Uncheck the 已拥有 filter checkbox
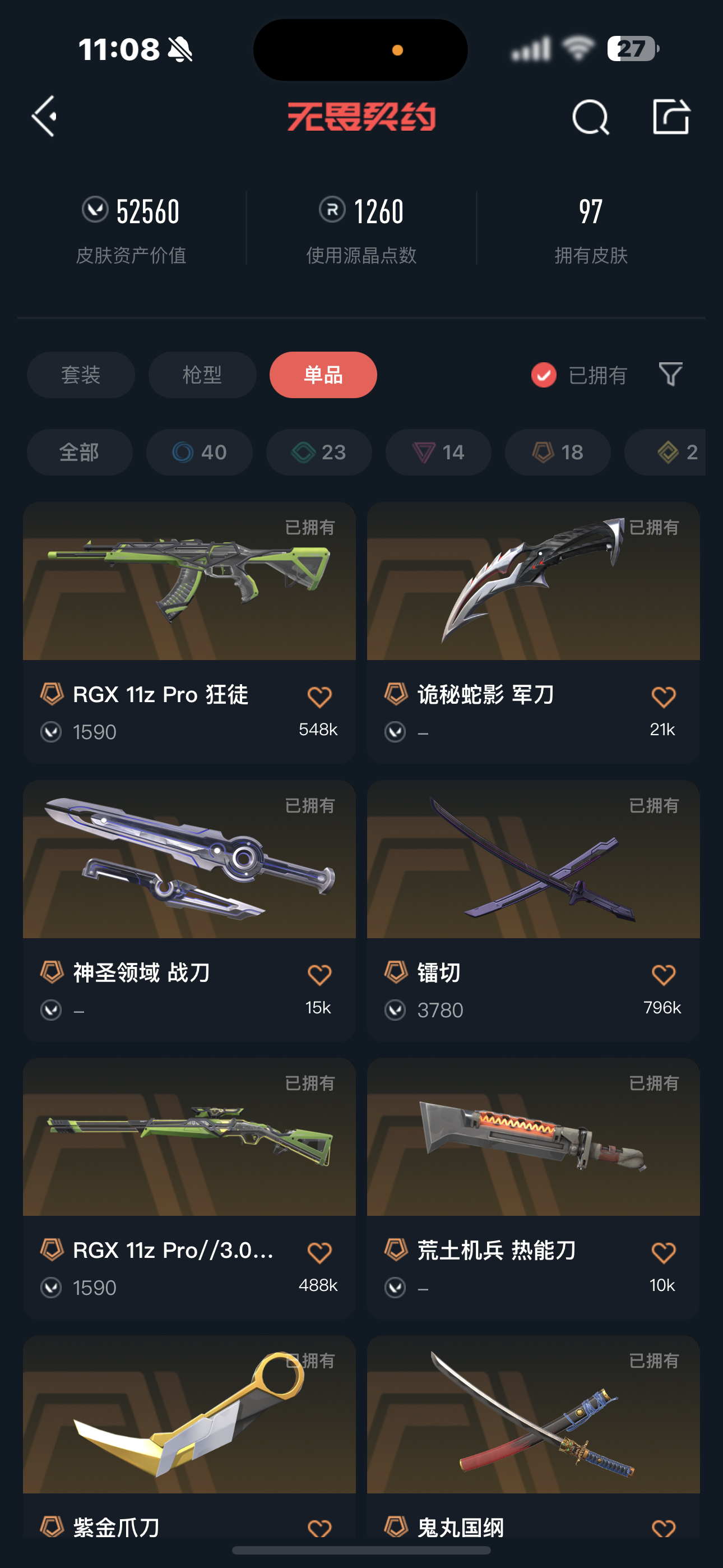This screenshot has height=1568, width=723. point(544,375)
